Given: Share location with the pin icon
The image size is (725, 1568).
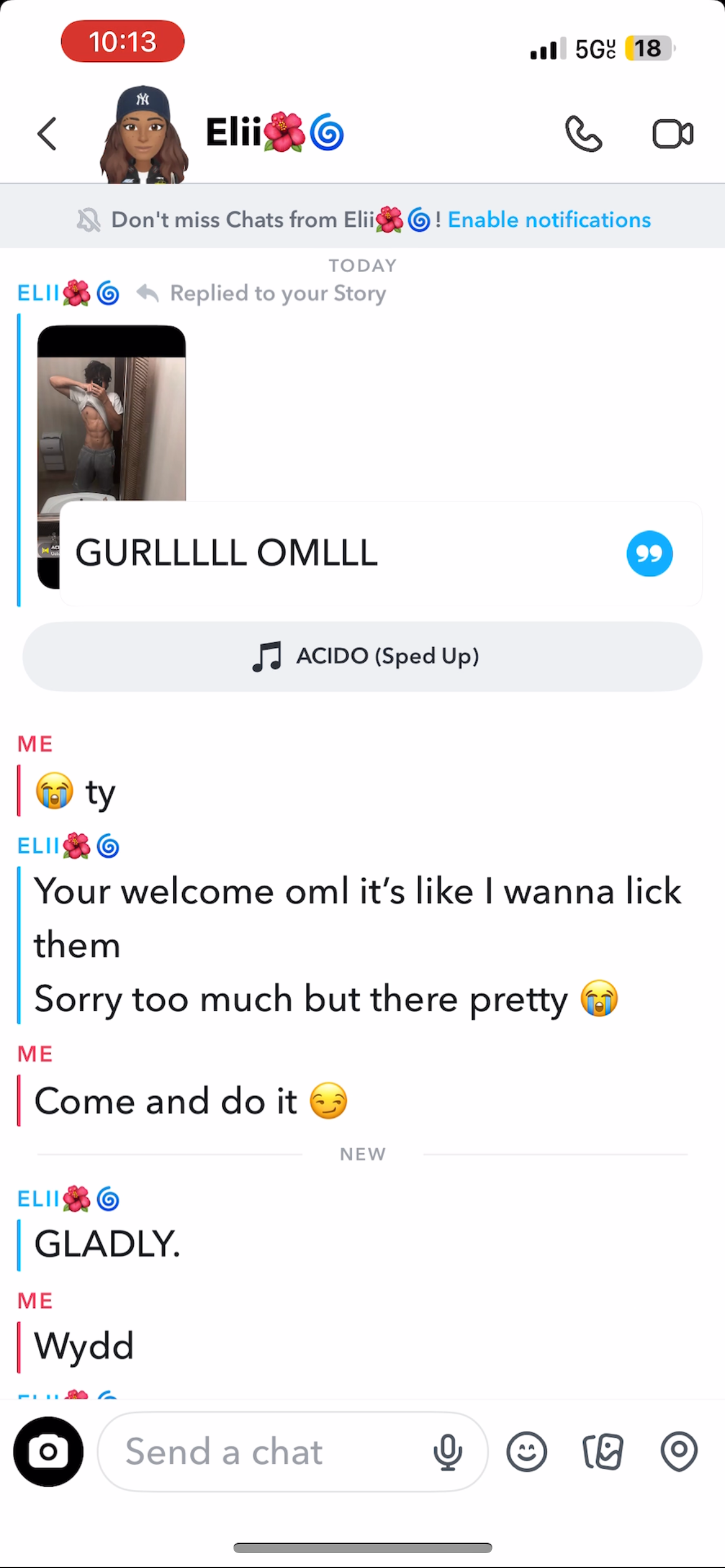Looking at the screenshot, I should (679, 1452).
